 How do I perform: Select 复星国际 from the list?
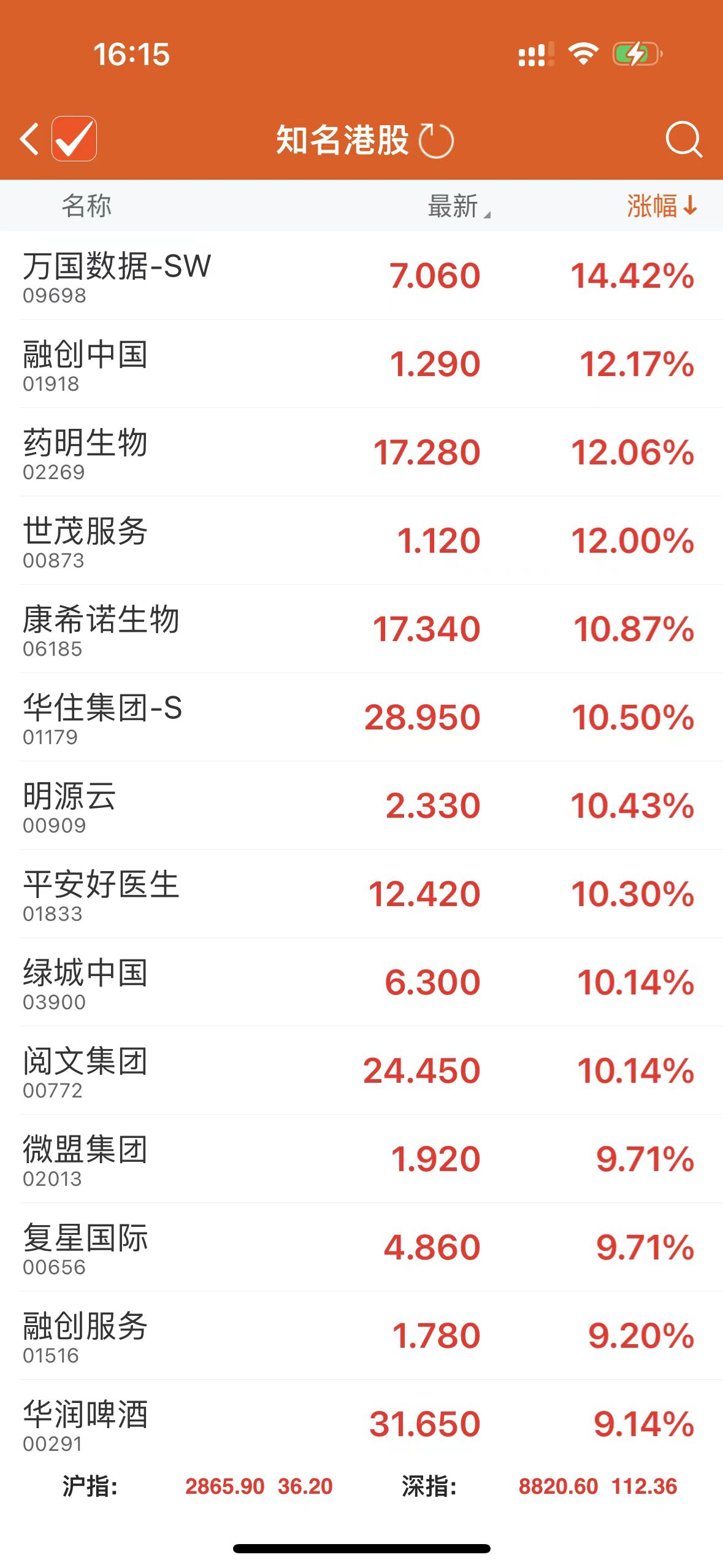point(361,1247)
